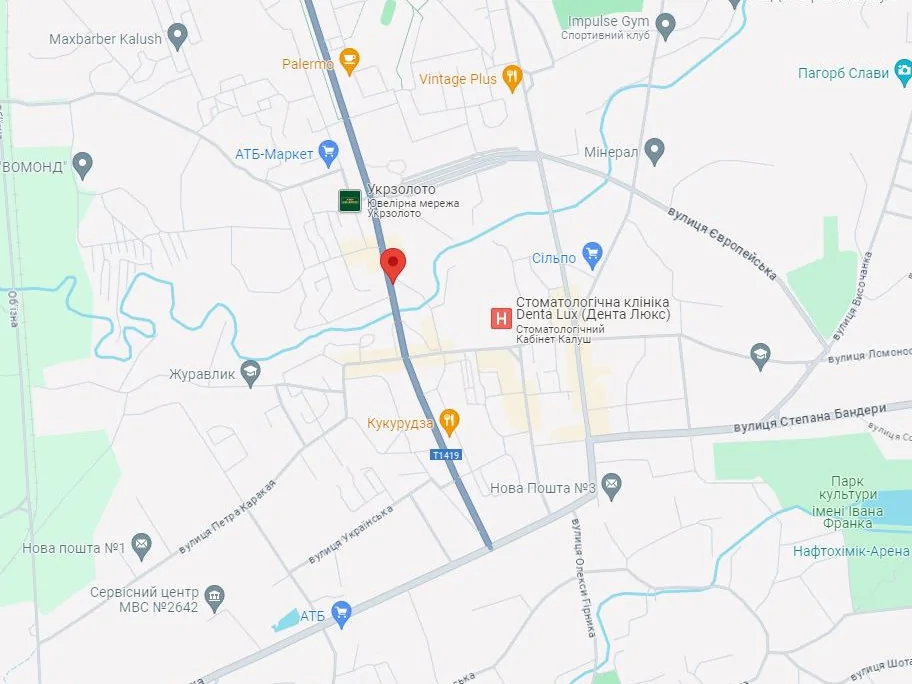This screenshot has height=684, width=912.
Task: Open the Кукурудза restaurant marker
Action: [x=449, y=422]
